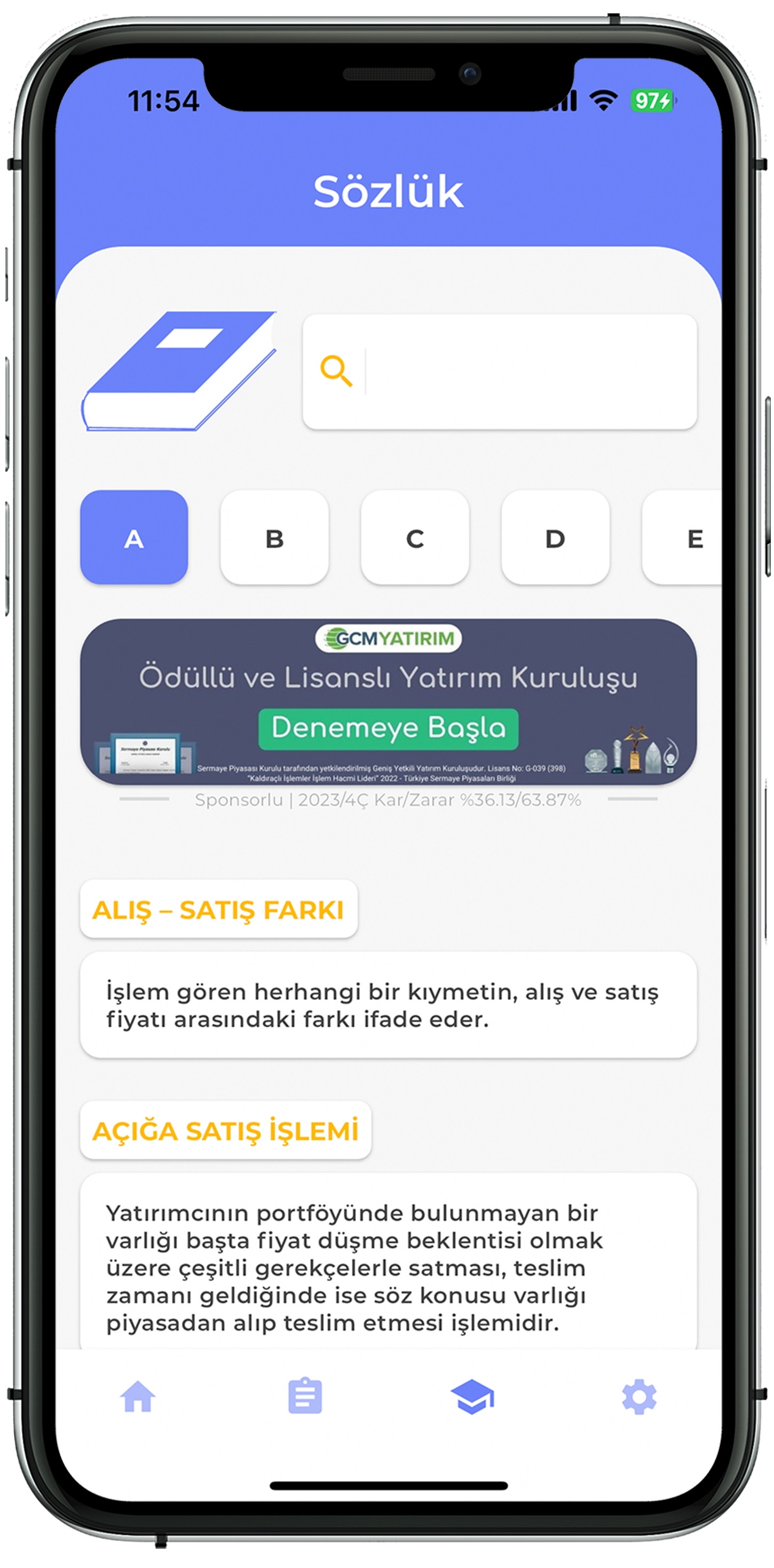Choose the letter D filter
This screenshot has height=1568, width=774.
(555, 538)
